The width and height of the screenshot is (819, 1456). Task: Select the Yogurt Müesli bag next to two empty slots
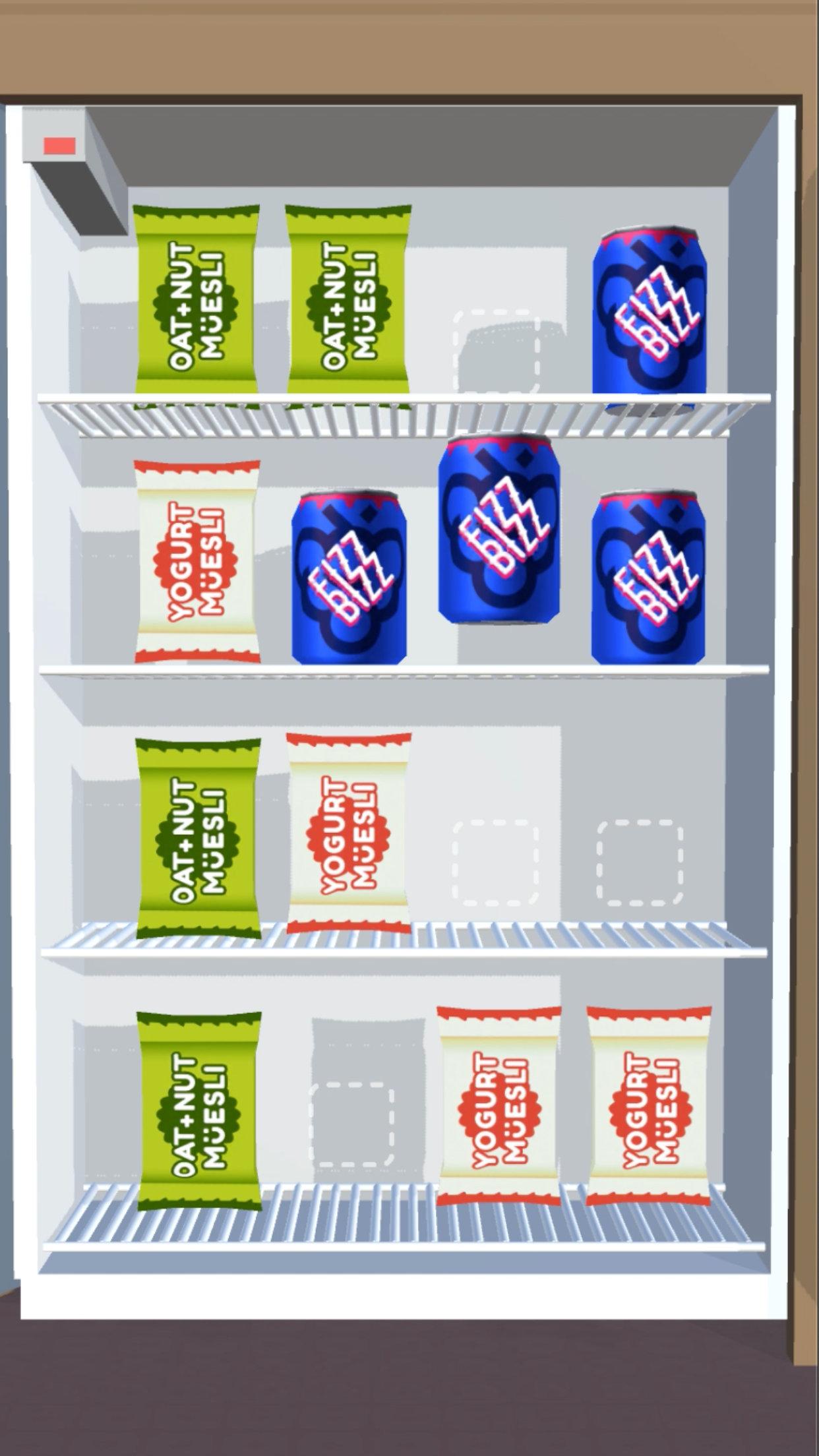point(349,834)
